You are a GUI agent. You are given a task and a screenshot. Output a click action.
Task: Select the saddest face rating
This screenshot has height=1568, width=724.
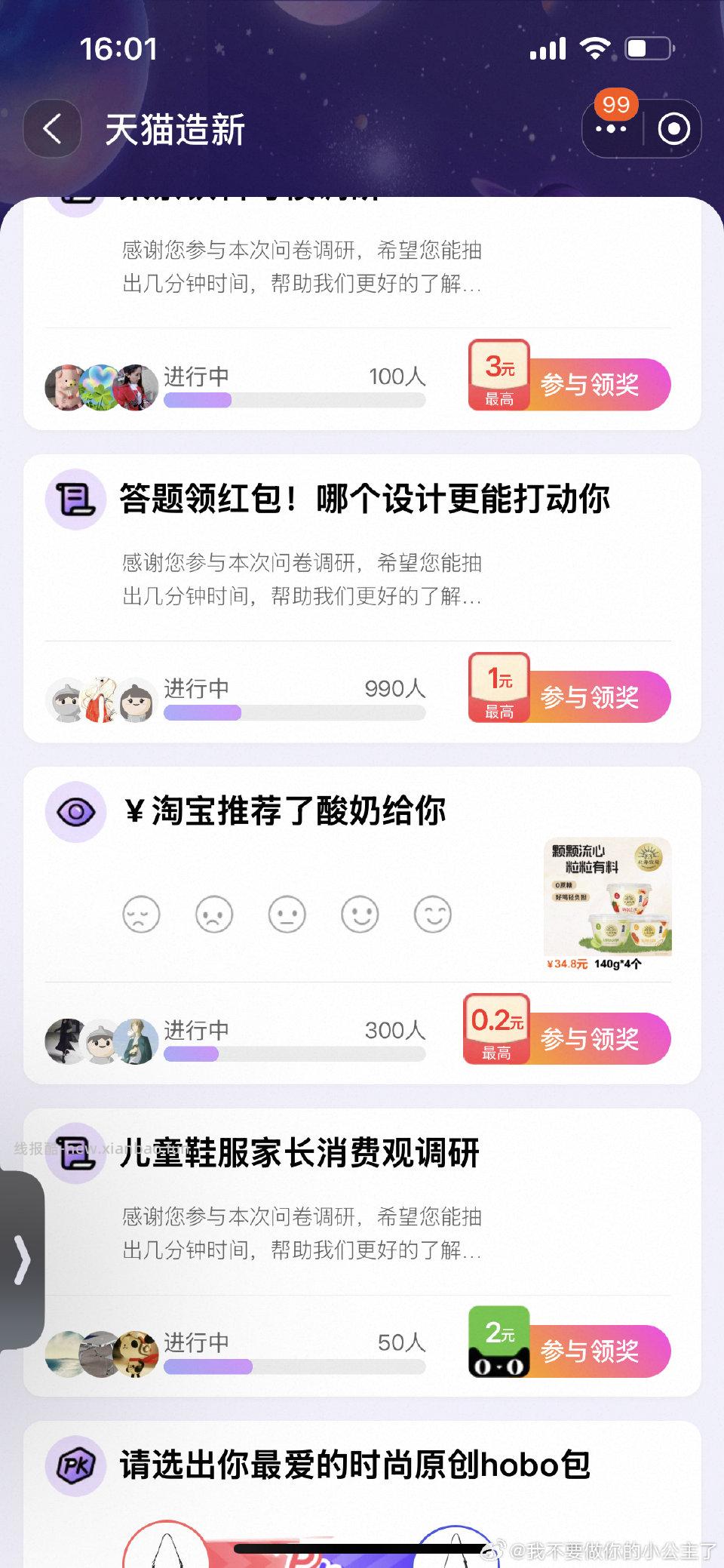pos(141,913)
